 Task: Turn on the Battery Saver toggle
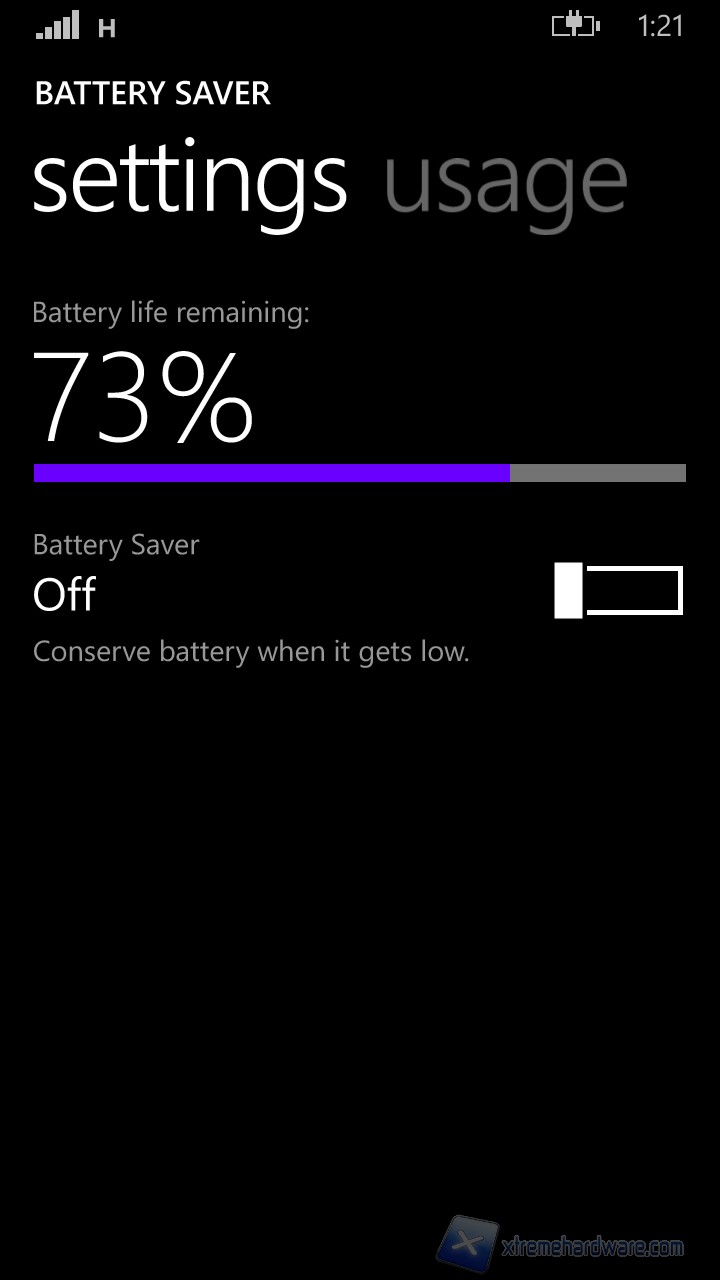point(618,590)
